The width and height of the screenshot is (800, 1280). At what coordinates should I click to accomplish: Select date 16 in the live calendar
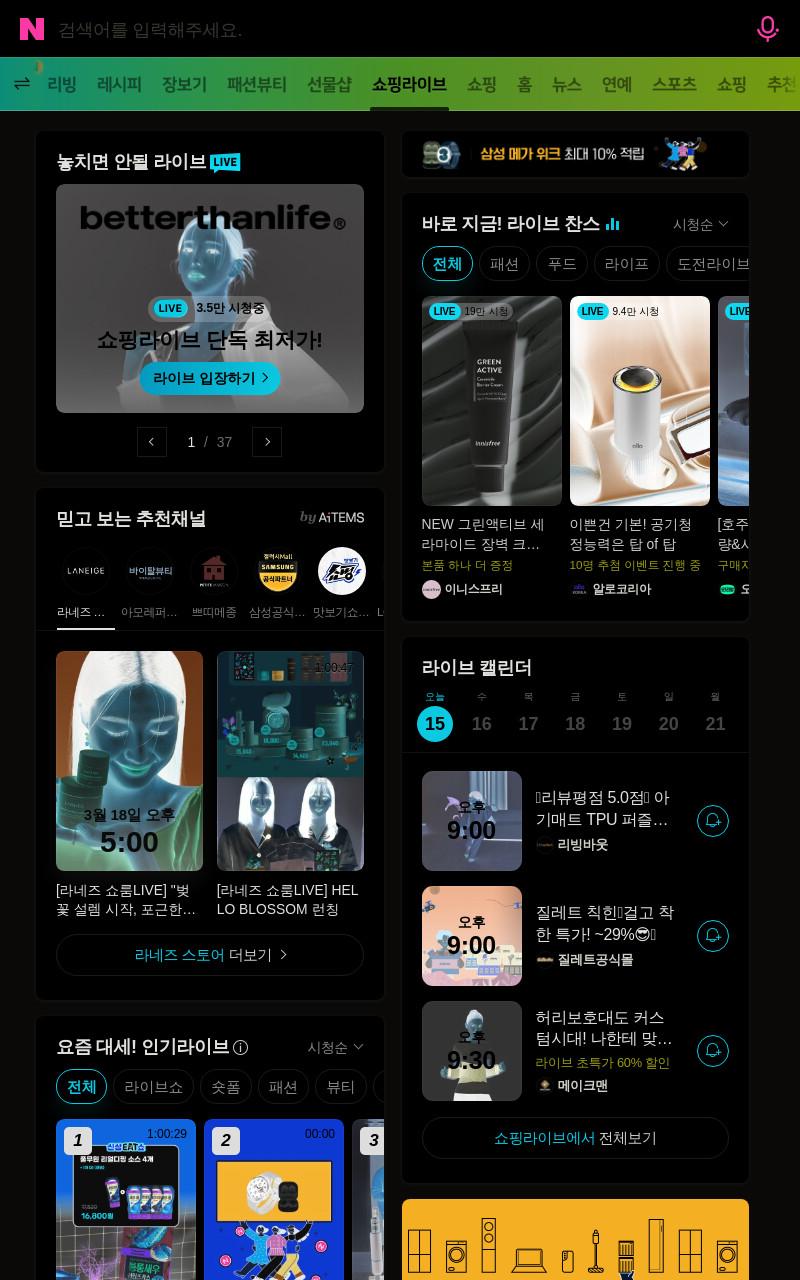click(482, 714)
